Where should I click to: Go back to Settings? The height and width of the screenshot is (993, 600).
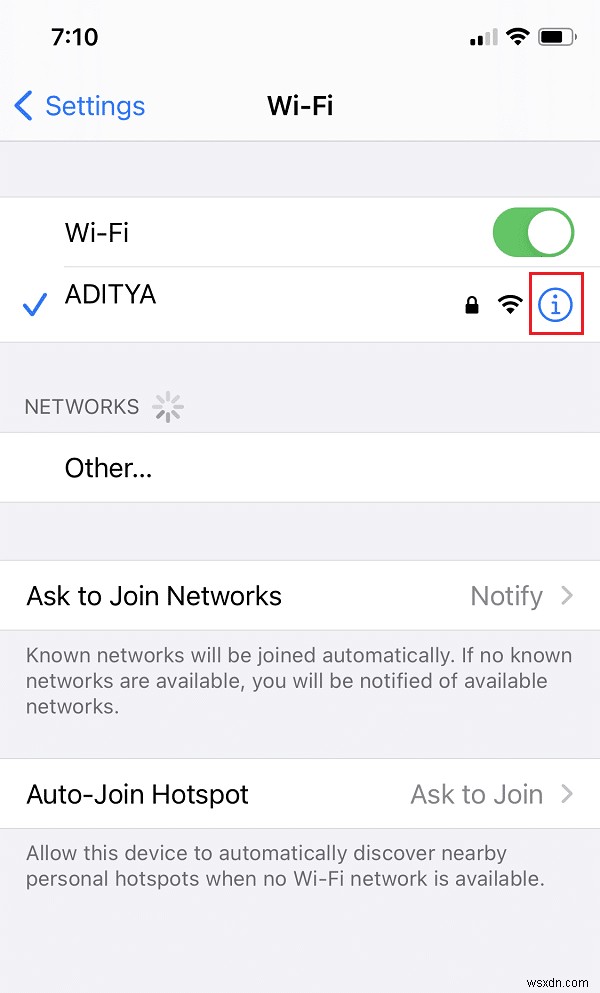(x=80, y=106)
